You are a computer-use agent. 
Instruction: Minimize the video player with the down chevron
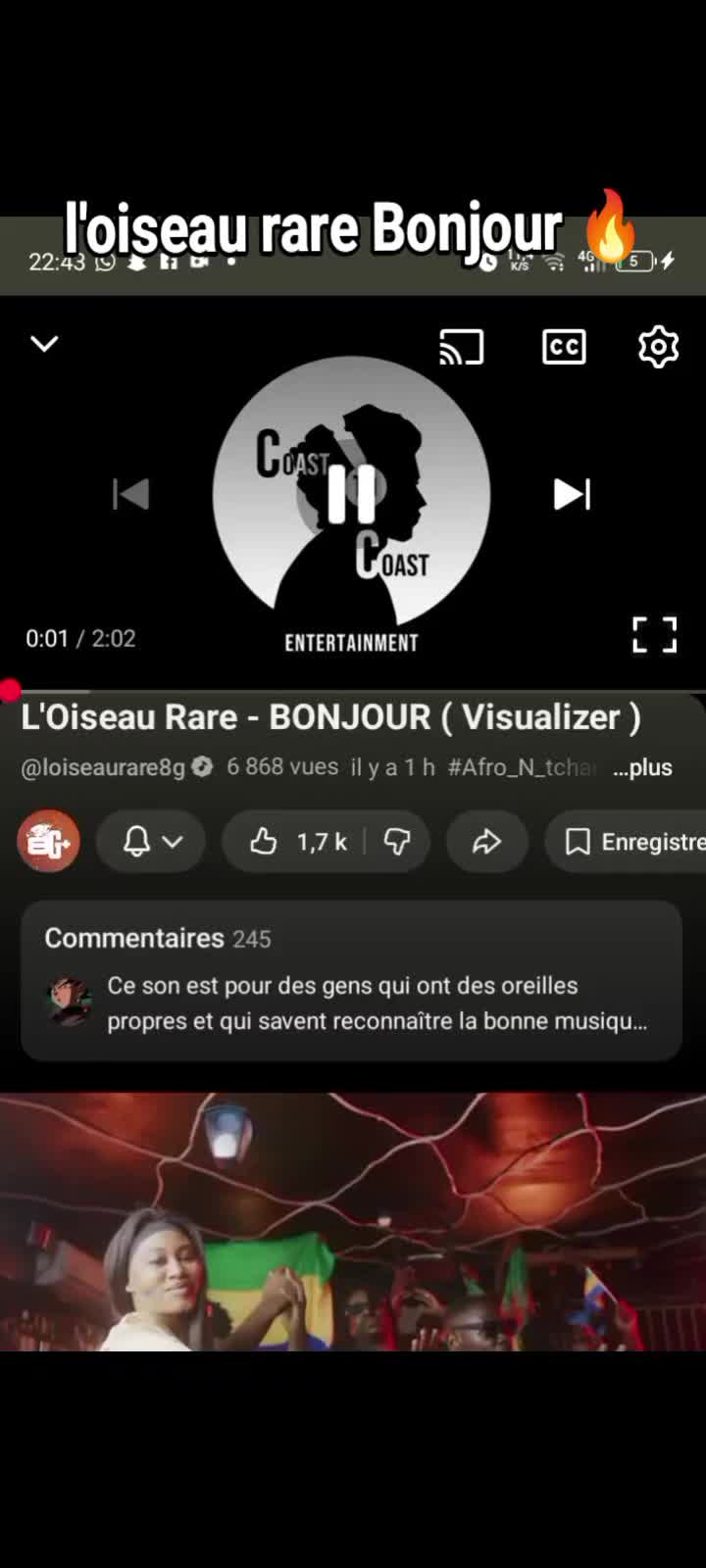tap(45, 344)
